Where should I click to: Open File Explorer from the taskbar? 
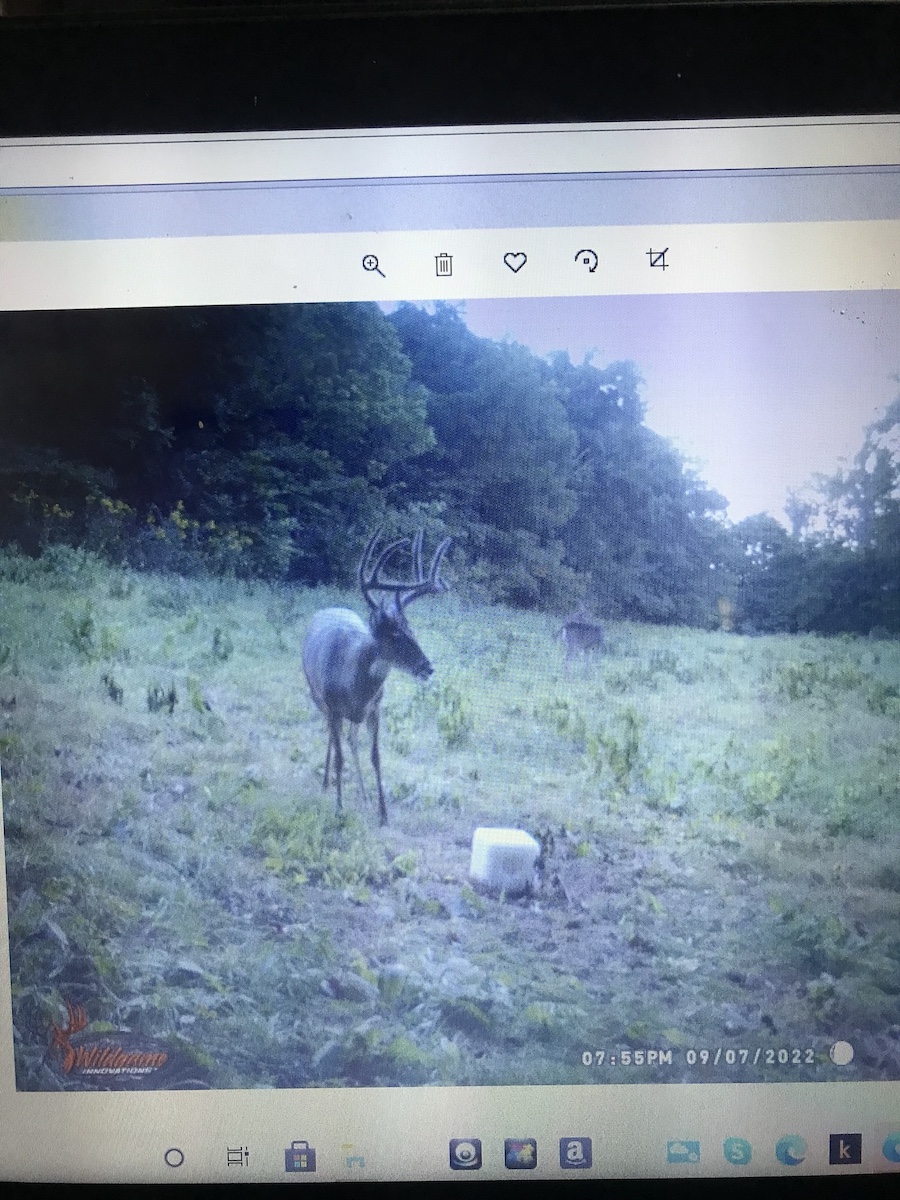pos(354,1158)
